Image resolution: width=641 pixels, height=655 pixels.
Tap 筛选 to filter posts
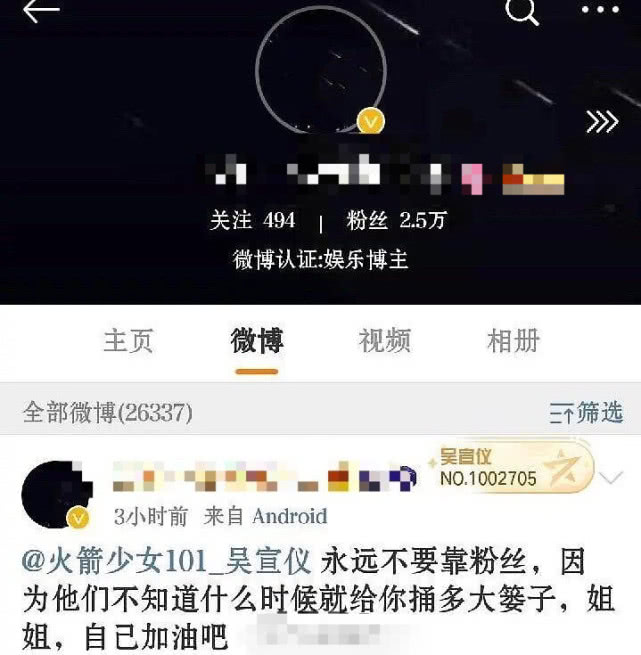tap(586, 413)
